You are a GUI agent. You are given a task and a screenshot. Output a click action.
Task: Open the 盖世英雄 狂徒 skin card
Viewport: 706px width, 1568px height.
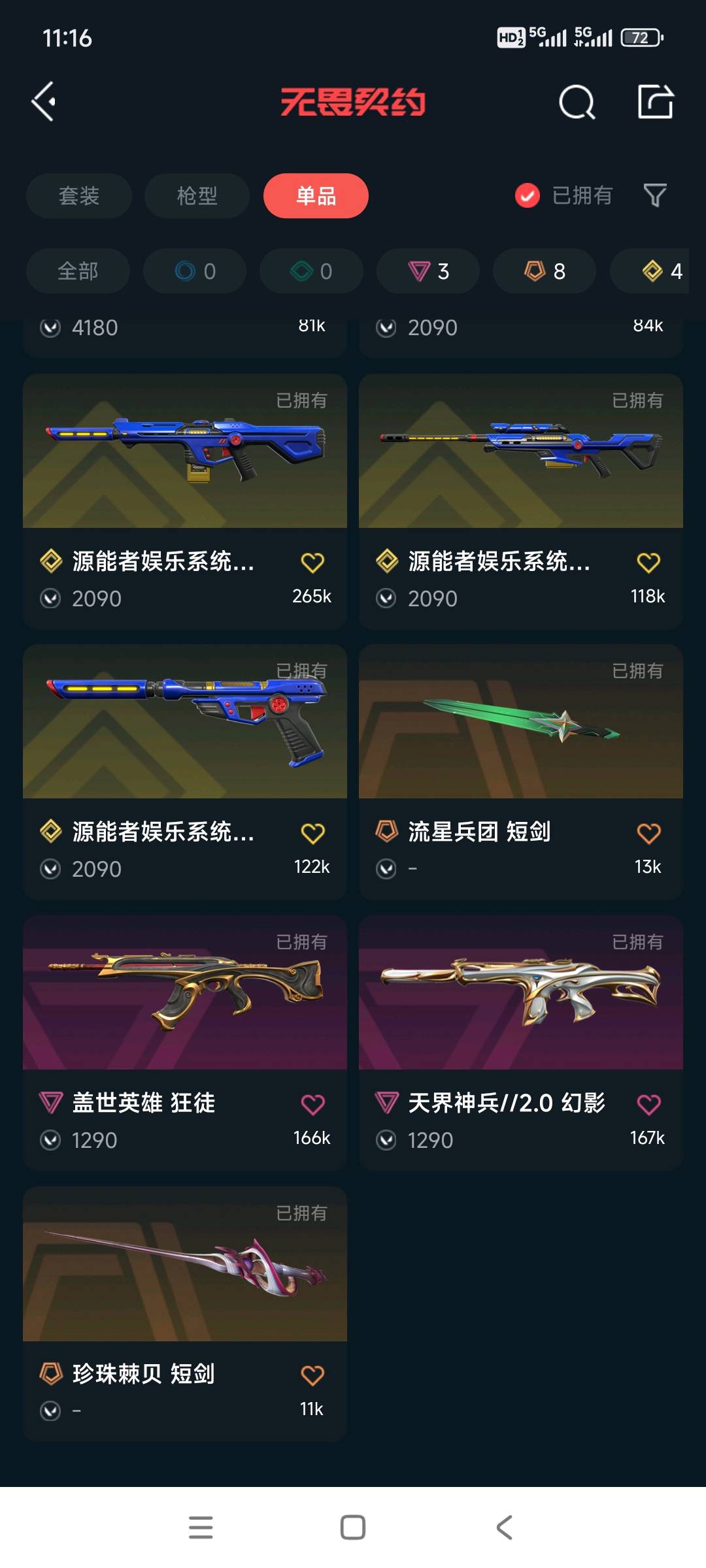pos(185,1043)
